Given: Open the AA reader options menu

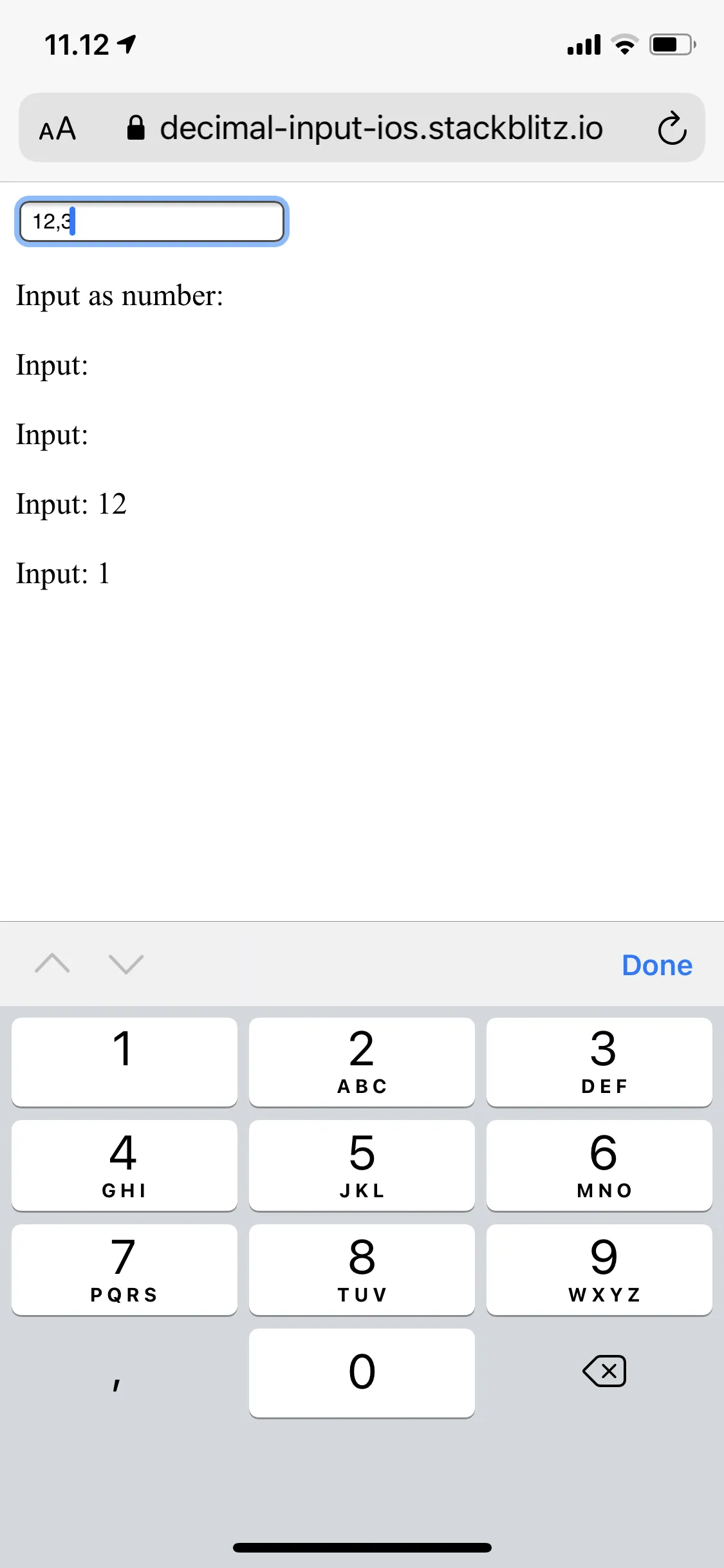Looking at the screenshot, I should (58, 129).
